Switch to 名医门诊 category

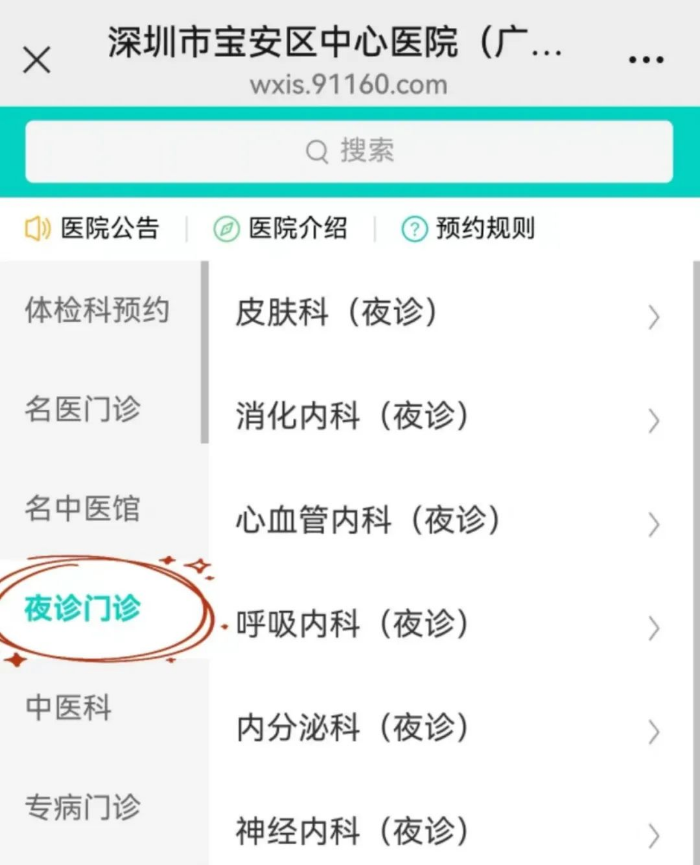[83, 409]
